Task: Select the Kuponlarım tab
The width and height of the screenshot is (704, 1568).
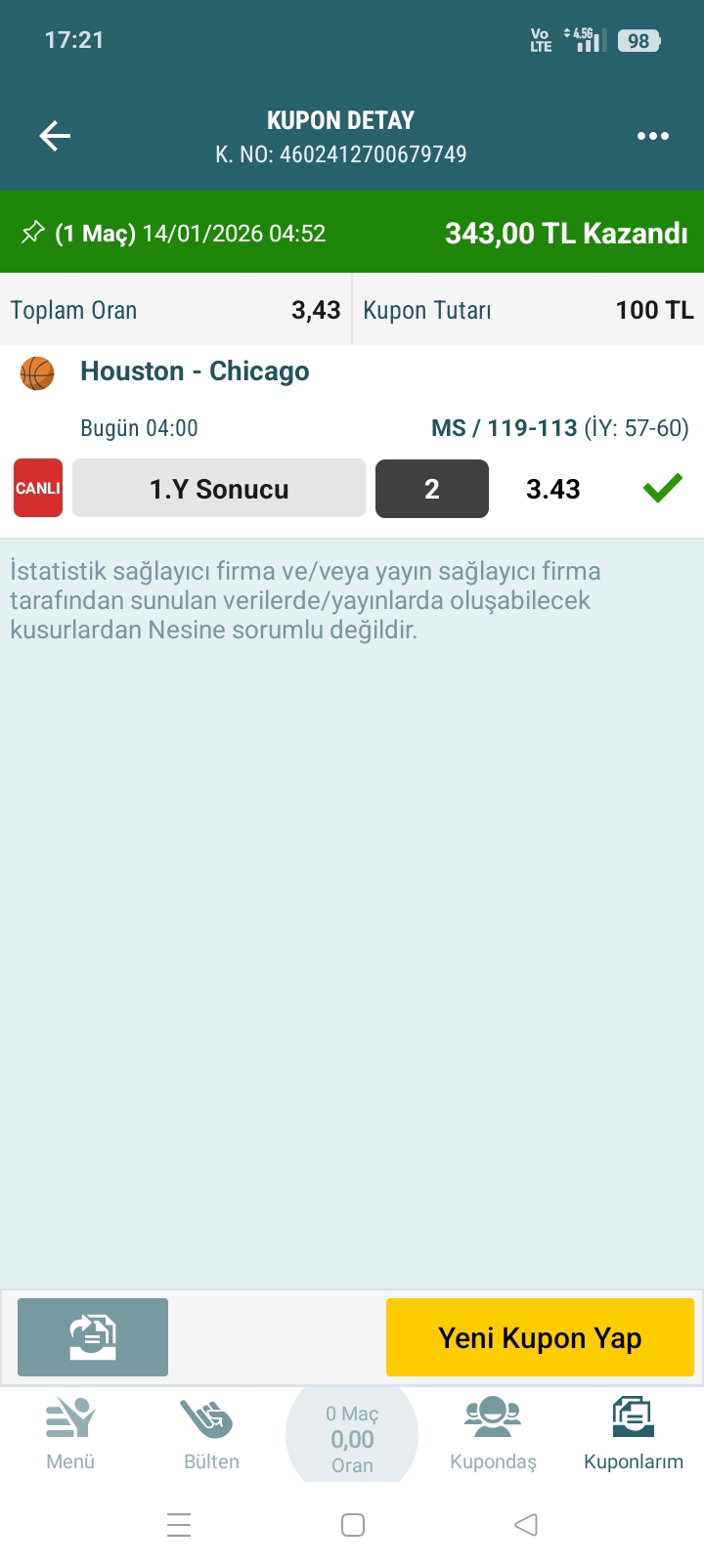Action: click(x=634, y=1434)
